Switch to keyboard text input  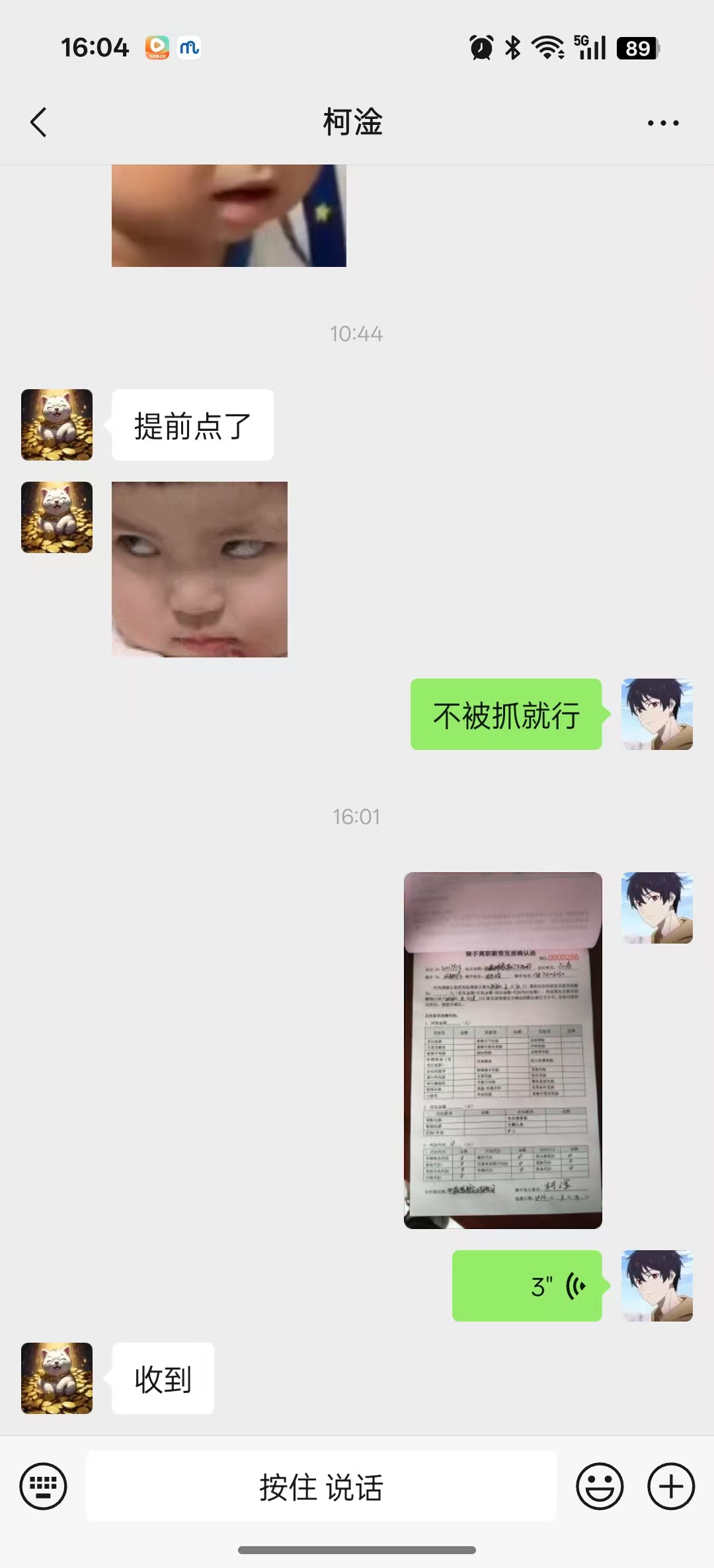tap(44, 1487)
